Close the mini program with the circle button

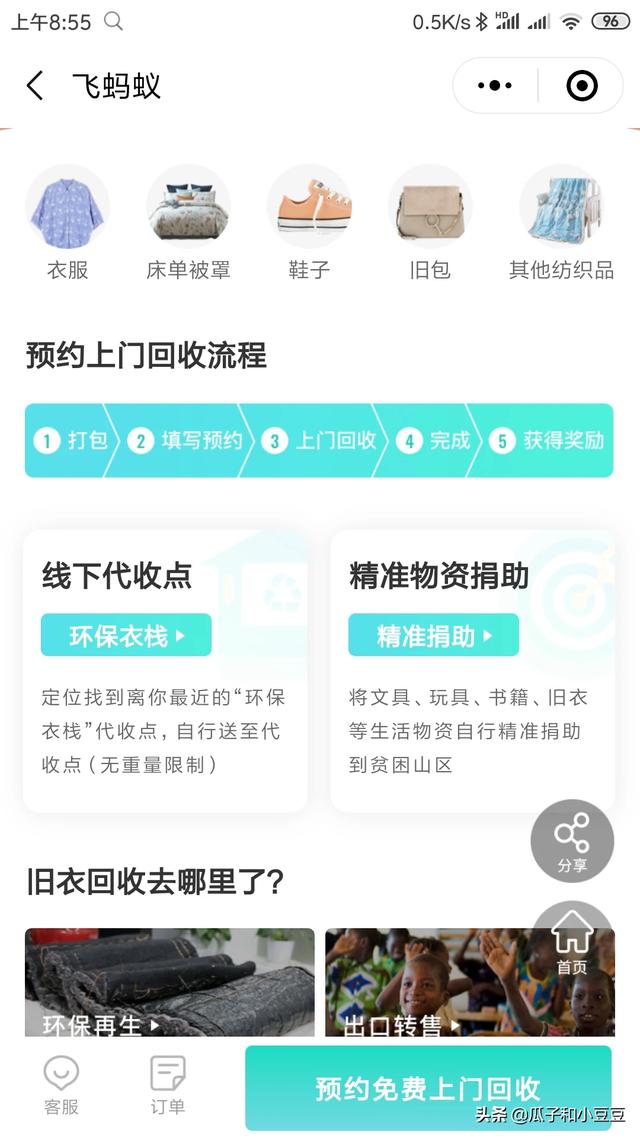(581, 86)
